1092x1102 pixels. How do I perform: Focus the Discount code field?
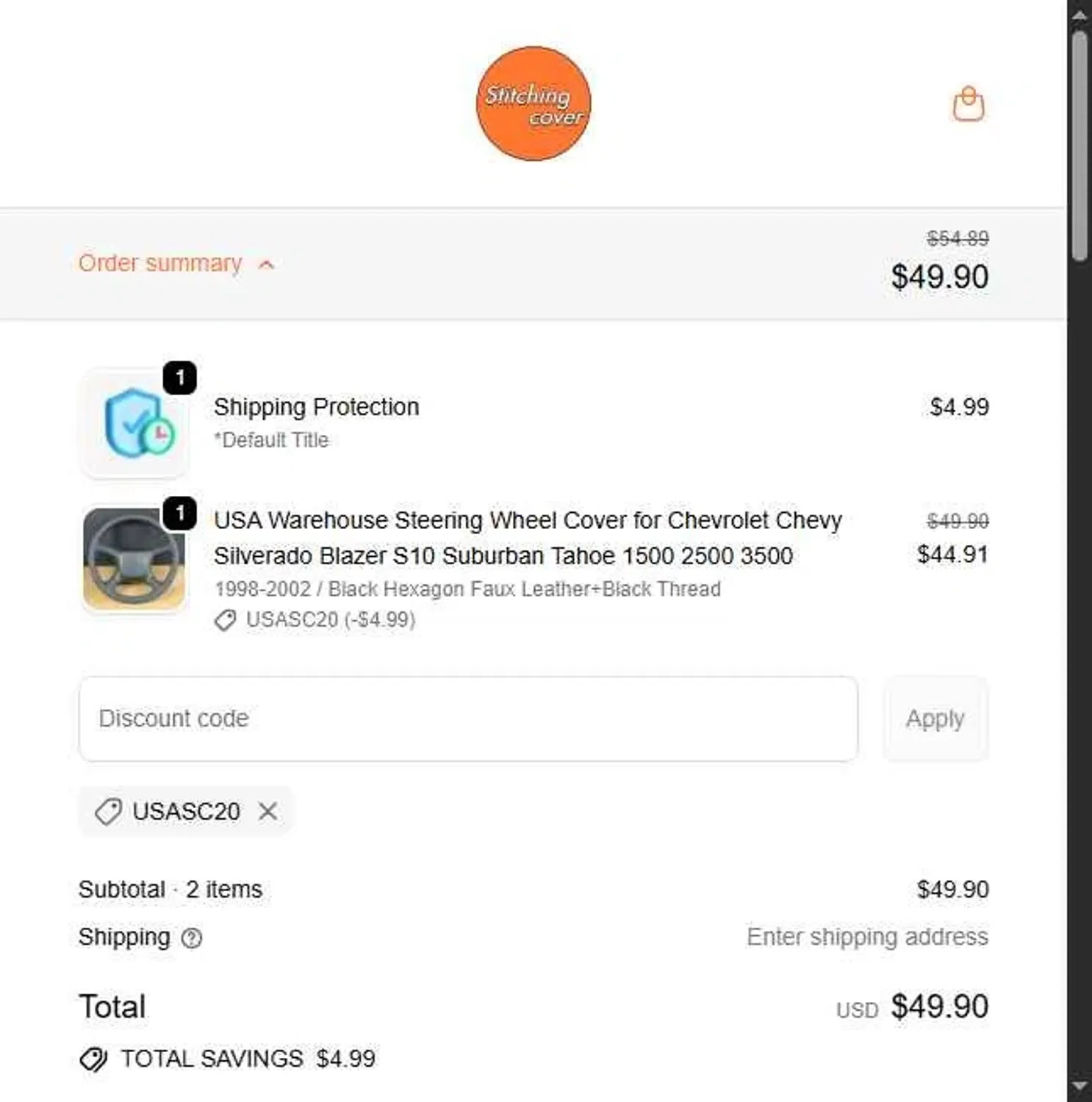tap(468, 719)
